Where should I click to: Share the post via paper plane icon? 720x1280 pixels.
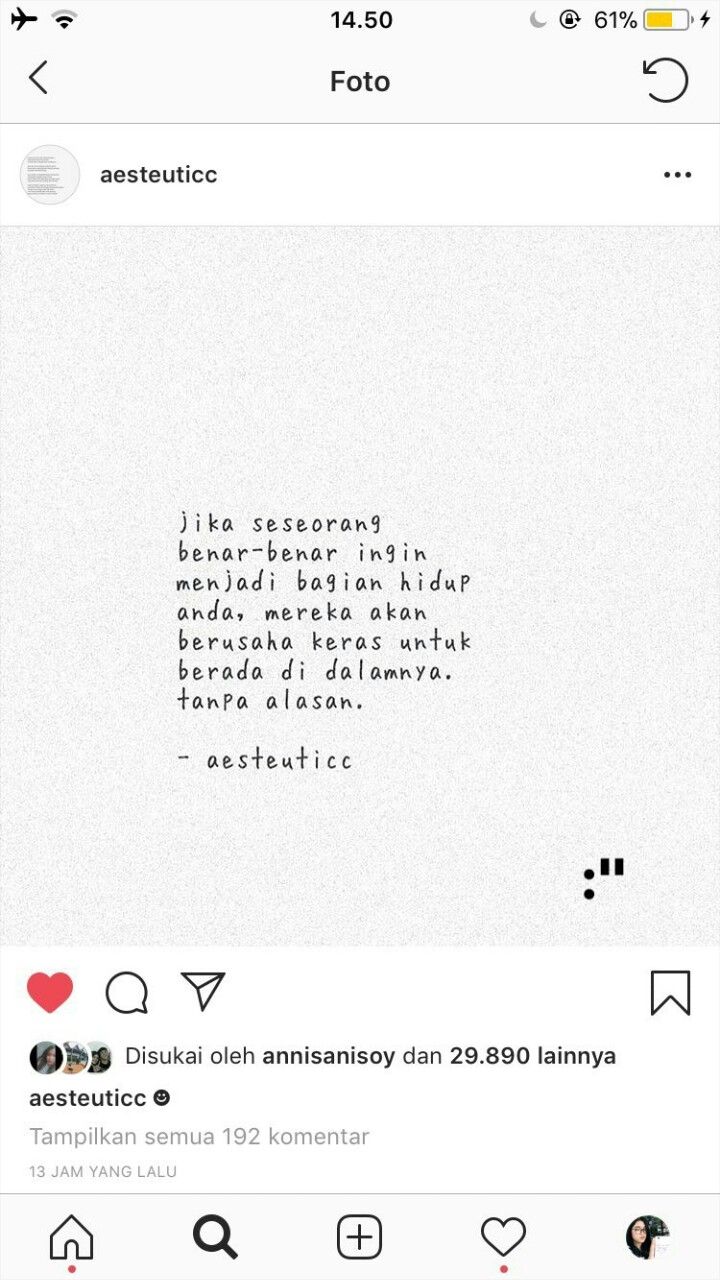[x=203, y=991]
